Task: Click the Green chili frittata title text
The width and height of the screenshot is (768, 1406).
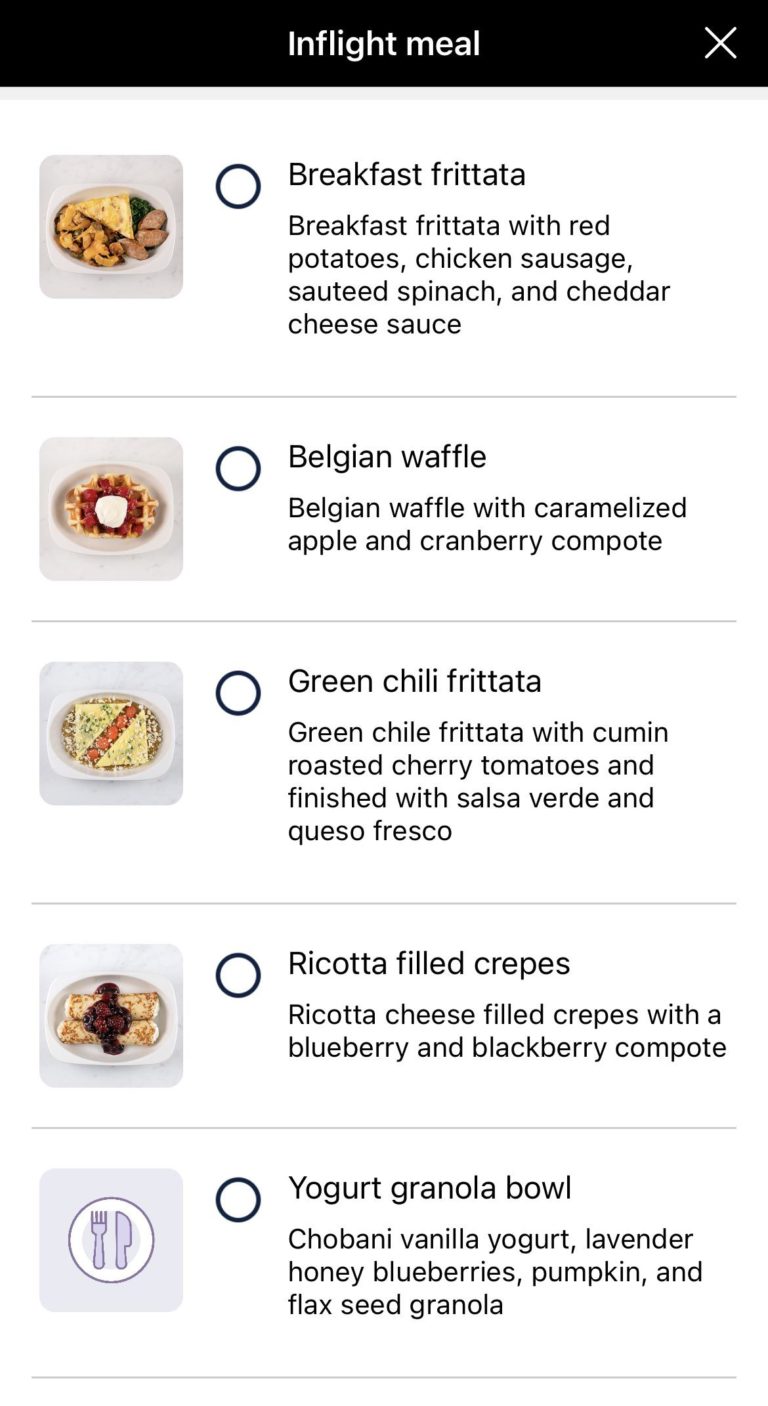Action: pyautogui.click(x=415, y=681)
